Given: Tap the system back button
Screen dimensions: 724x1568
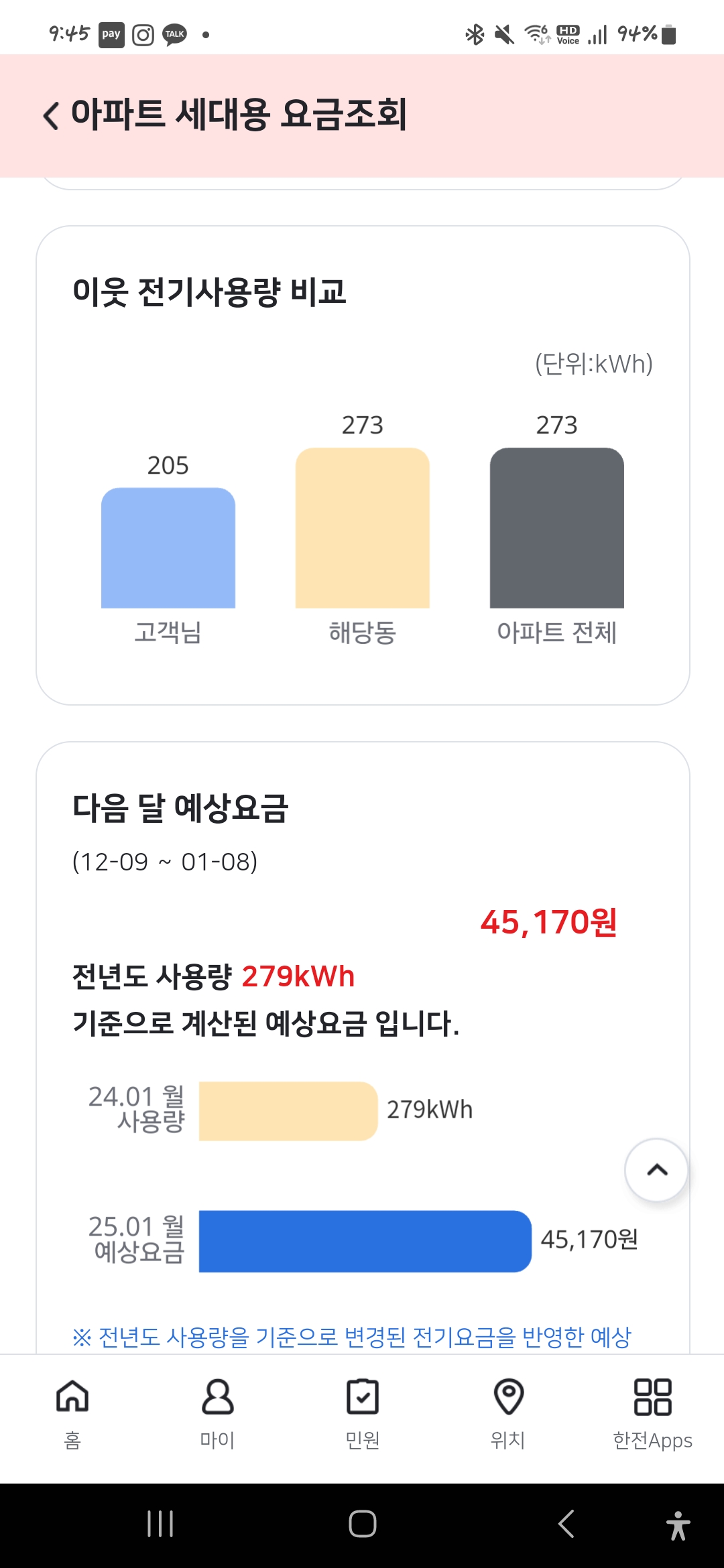Looking at the screenshot, I should click(566, 1524).
